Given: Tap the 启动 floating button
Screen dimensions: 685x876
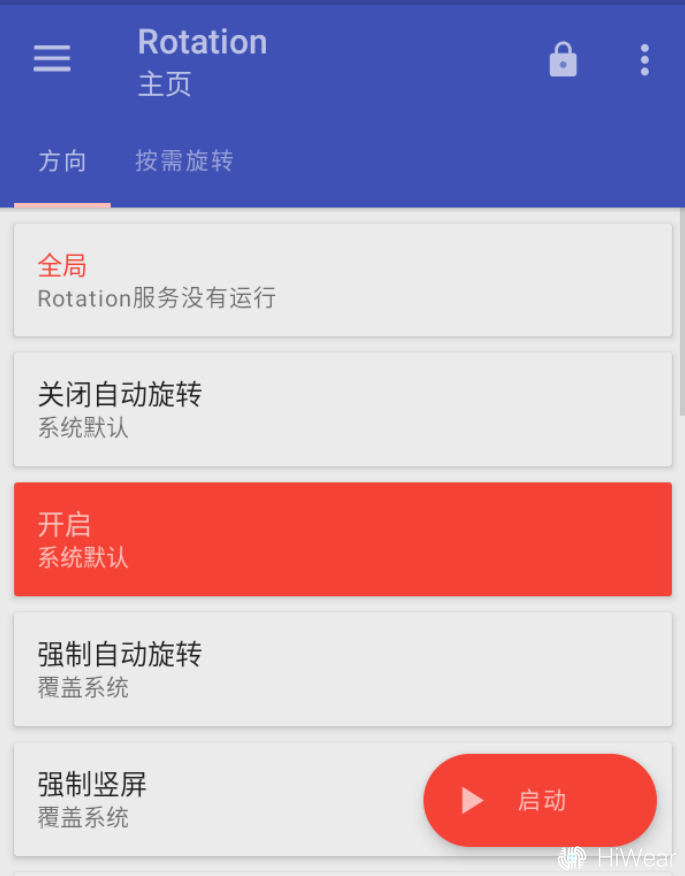Looking at the screenshot, I should point(540,800).
